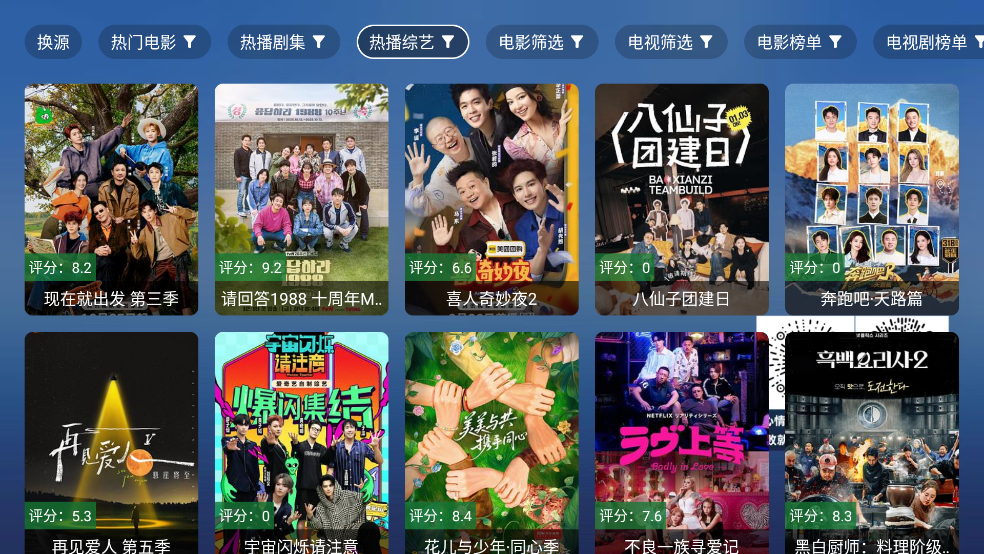
Task: Open 请回答1988 十周年 card
Action: coord(301,199)
